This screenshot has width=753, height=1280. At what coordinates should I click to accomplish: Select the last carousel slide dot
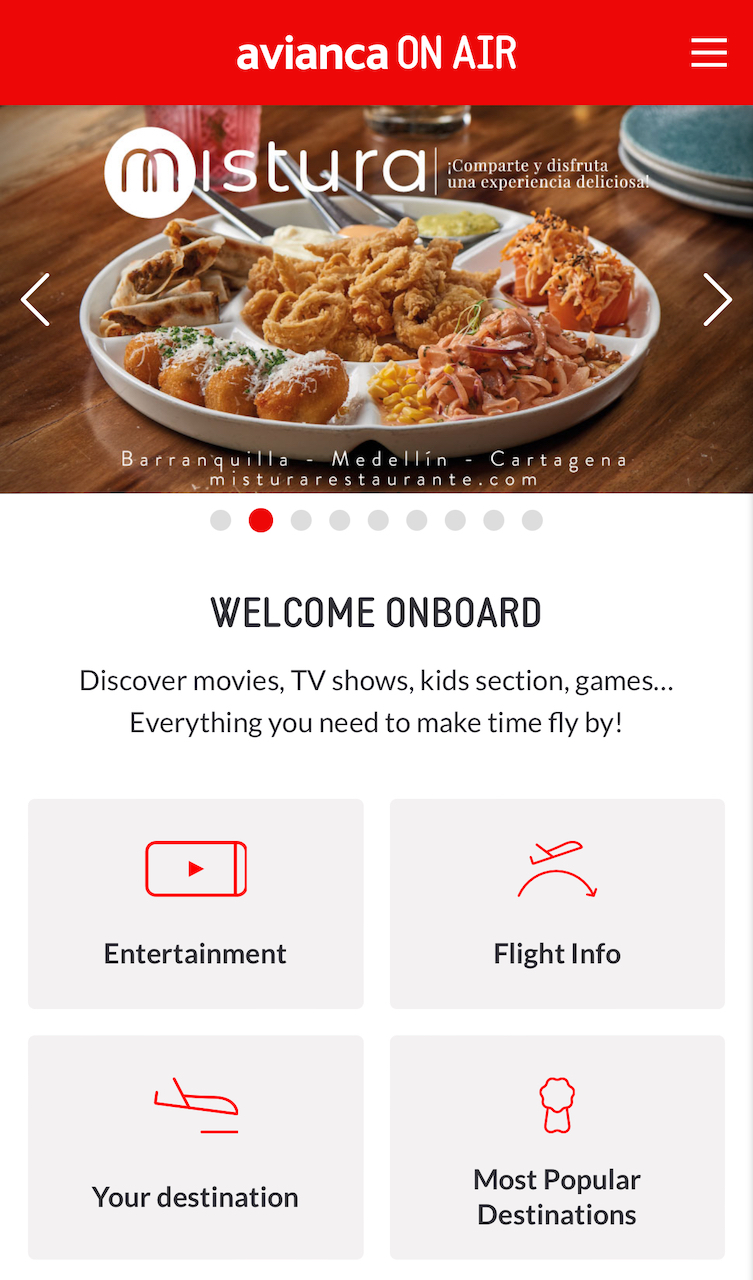[x=532, y=520]
